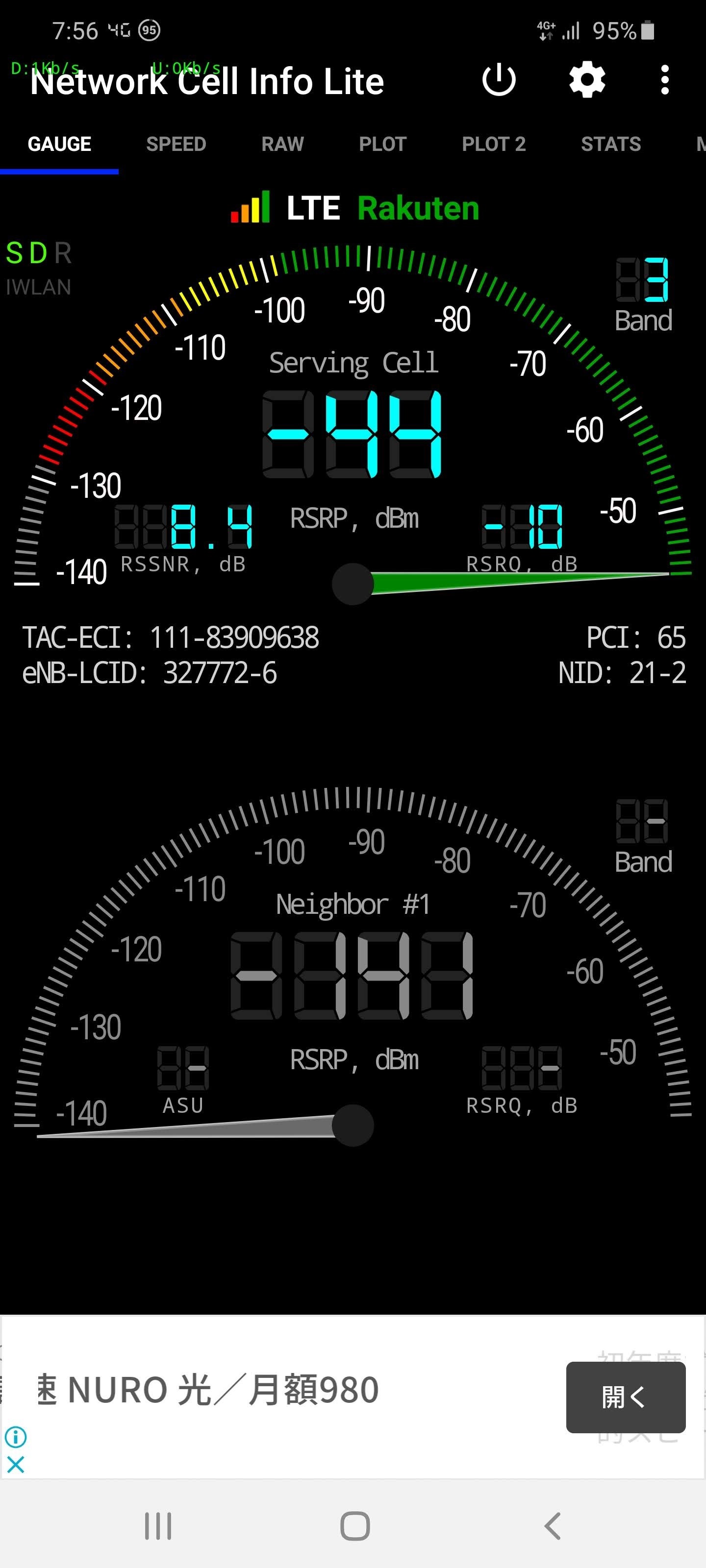706x1568 pixels.
Task: Go to the home screen
Action: tap(354, 1526)
